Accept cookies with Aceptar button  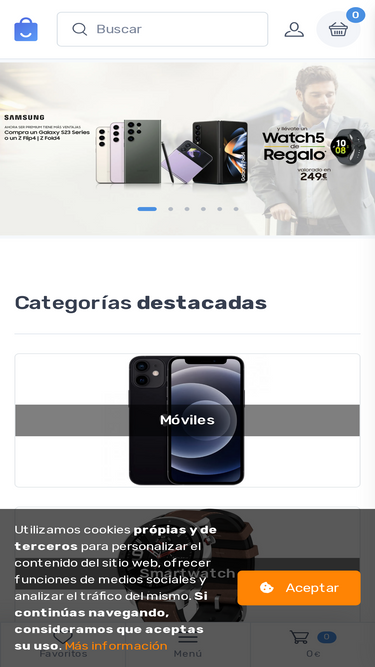tap(299, 588)
